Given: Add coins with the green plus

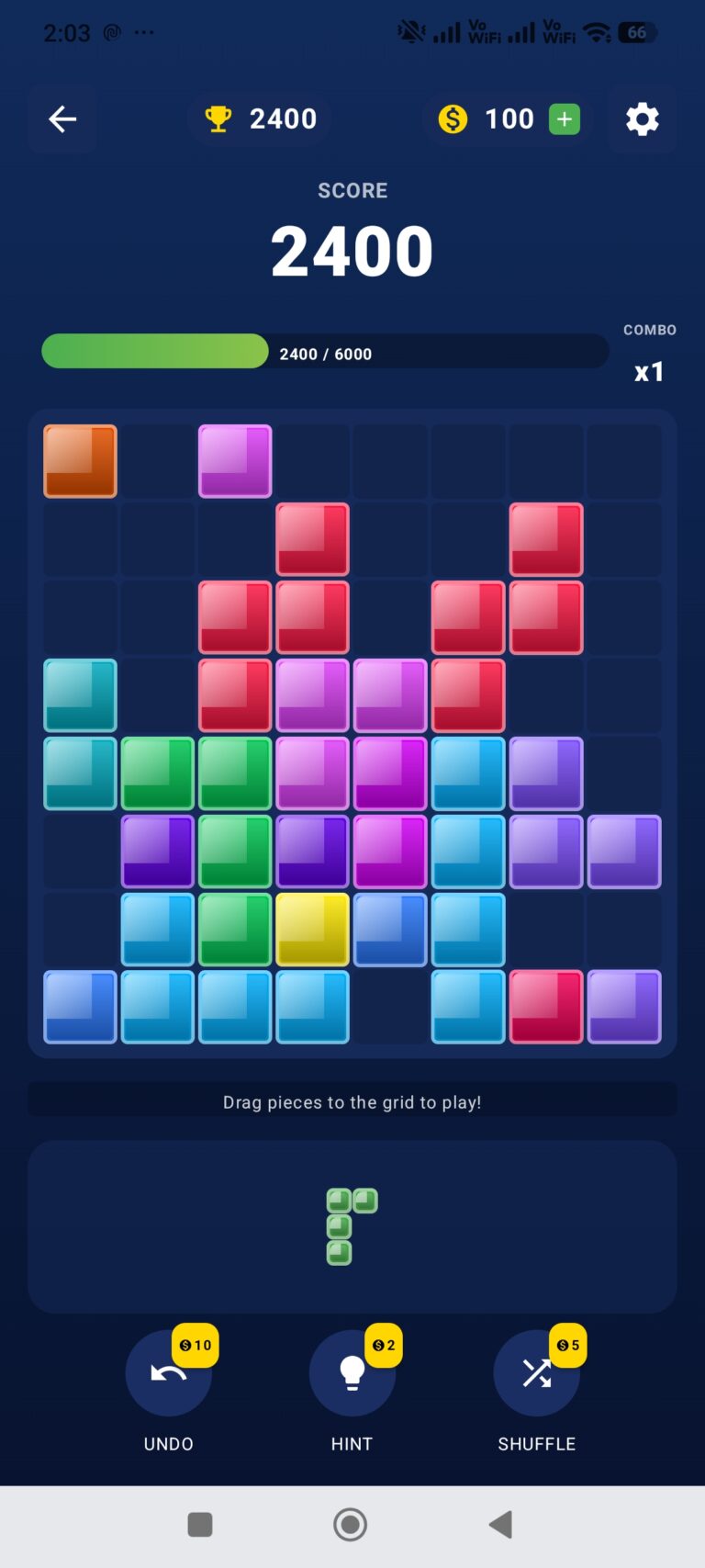Looking at the screenshot, I should [x=565, y=118].
